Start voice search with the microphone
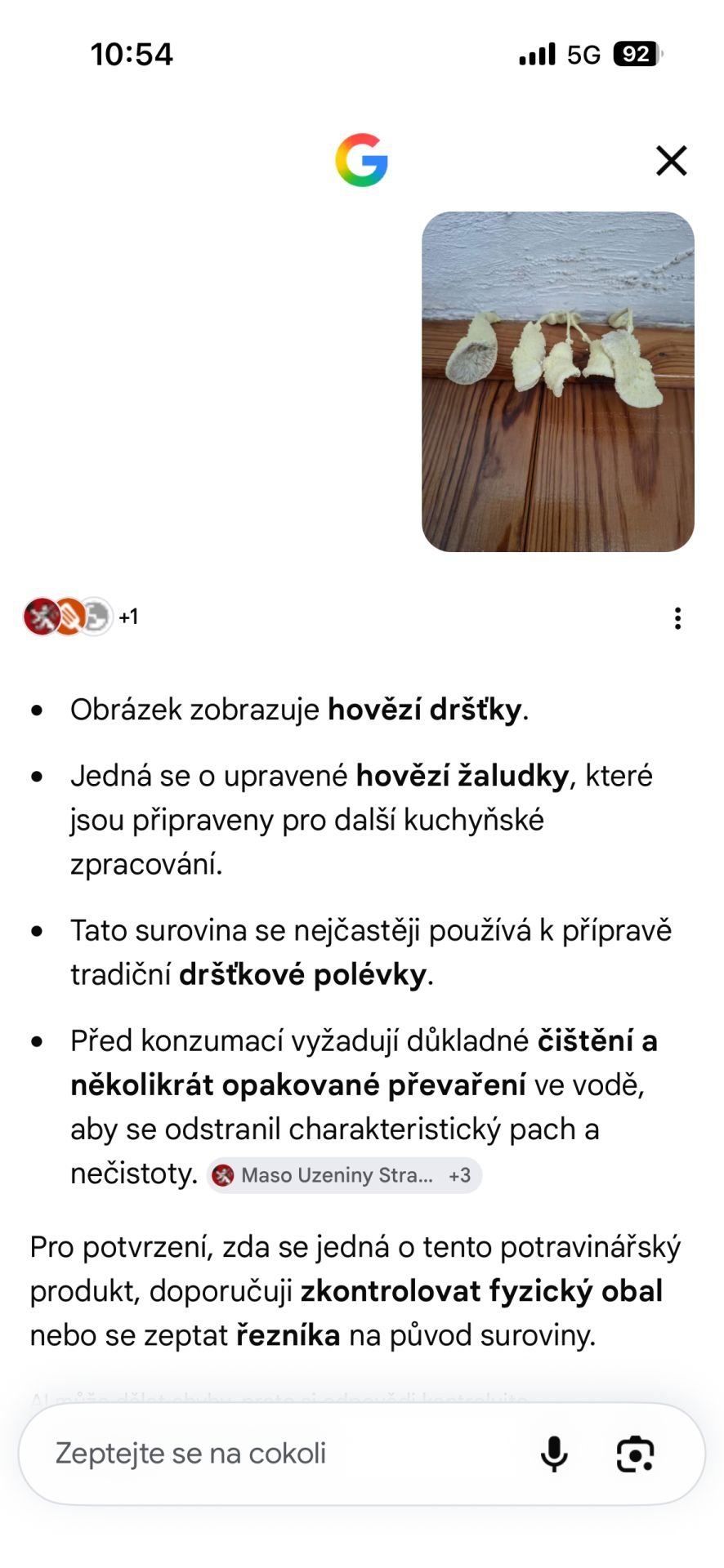 coord(554,1454)
